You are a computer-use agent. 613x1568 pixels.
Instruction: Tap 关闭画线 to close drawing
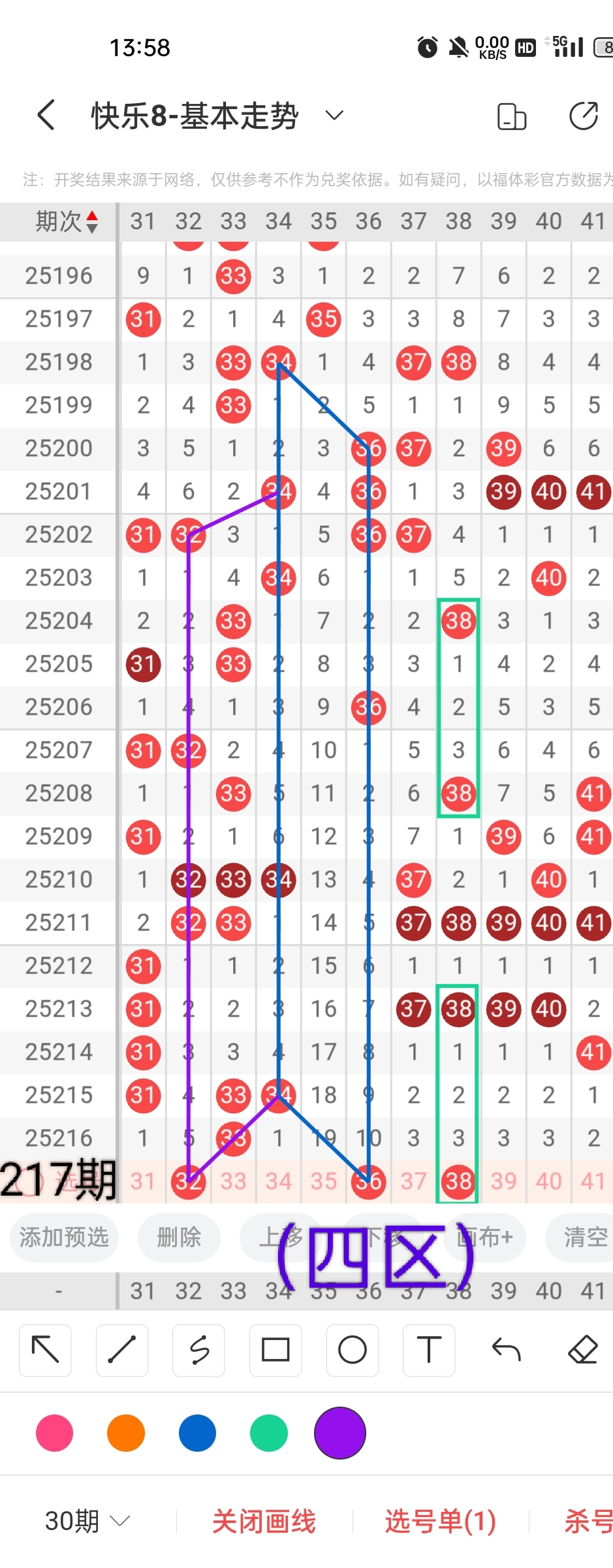tap(264, 1521)
